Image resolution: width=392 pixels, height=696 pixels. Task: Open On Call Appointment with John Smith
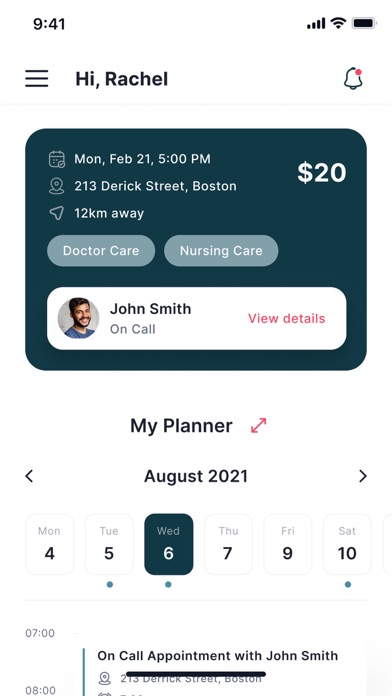(x=218, y=656)
